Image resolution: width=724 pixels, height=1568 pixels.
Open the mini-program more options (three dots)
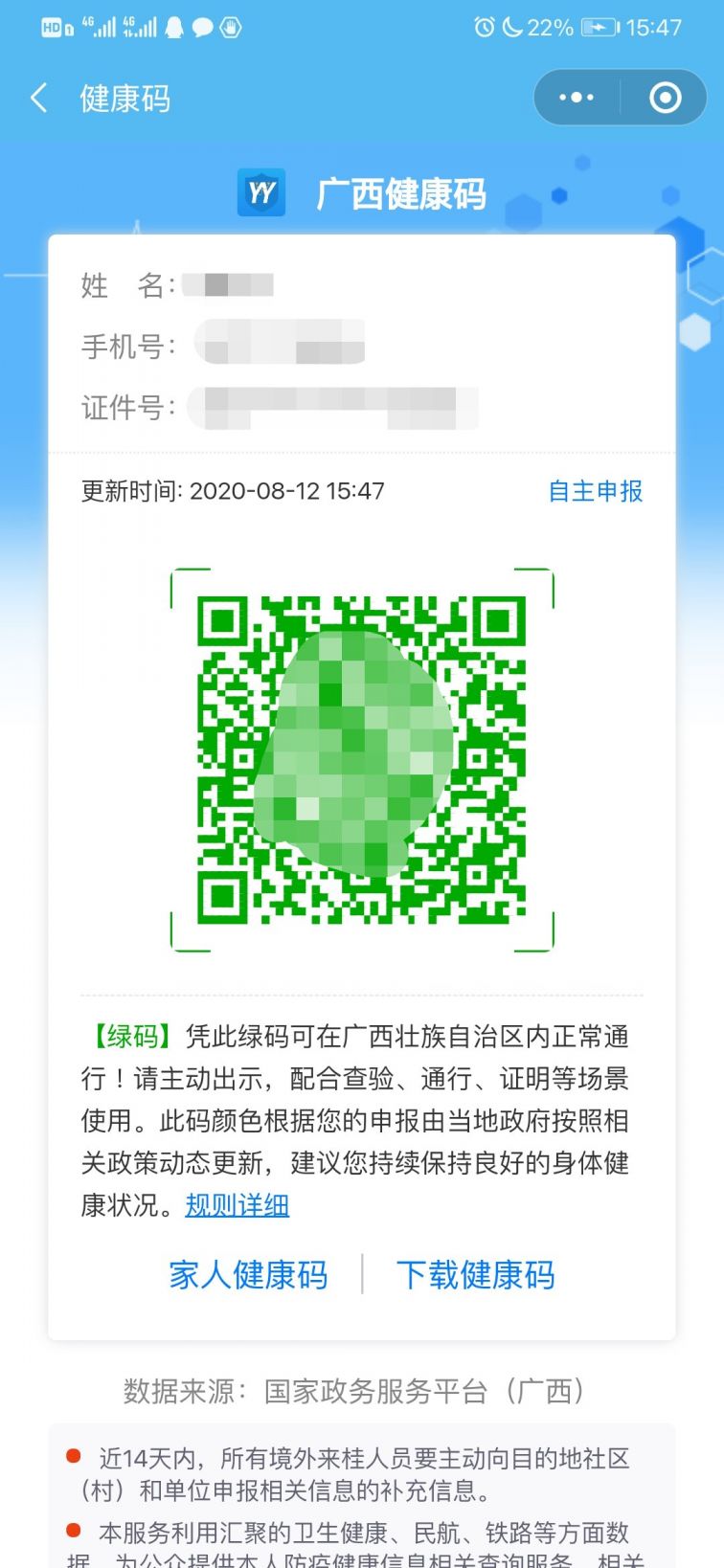coord(575,98)
